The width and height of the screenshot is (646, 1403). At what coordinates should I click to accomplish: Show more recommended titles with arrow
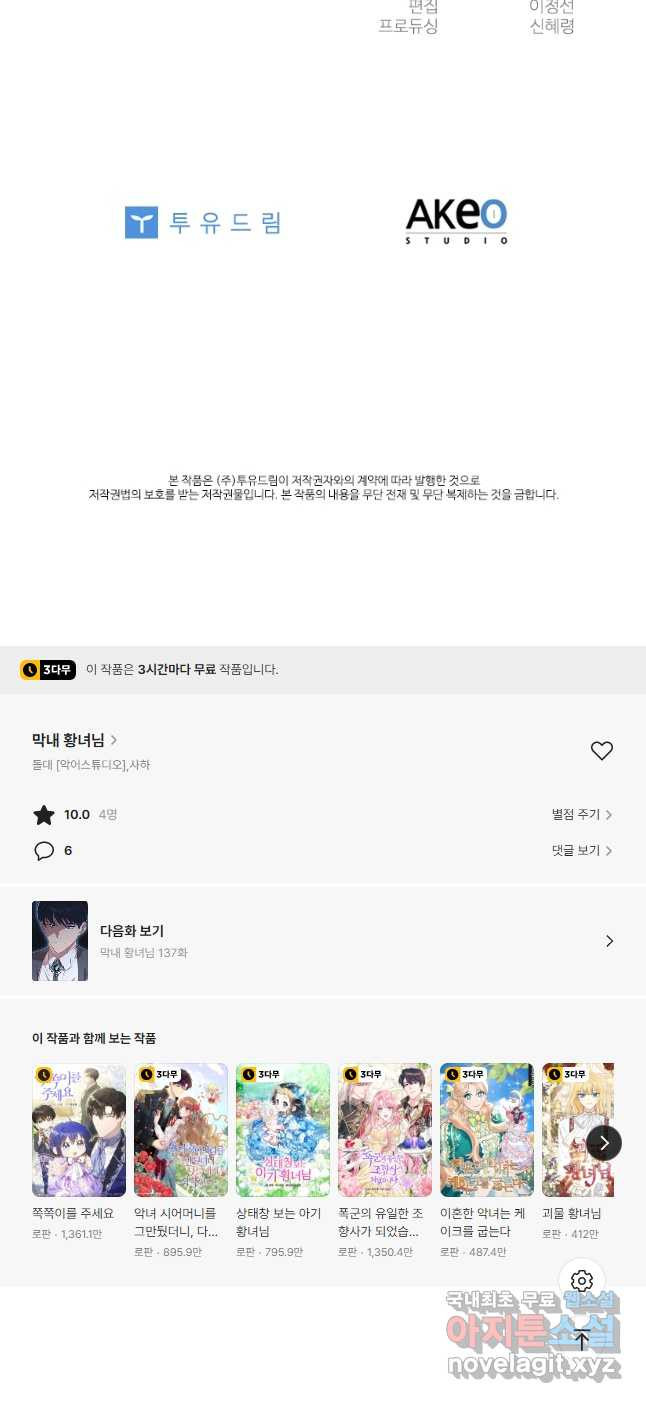(x=604, y=1143)
